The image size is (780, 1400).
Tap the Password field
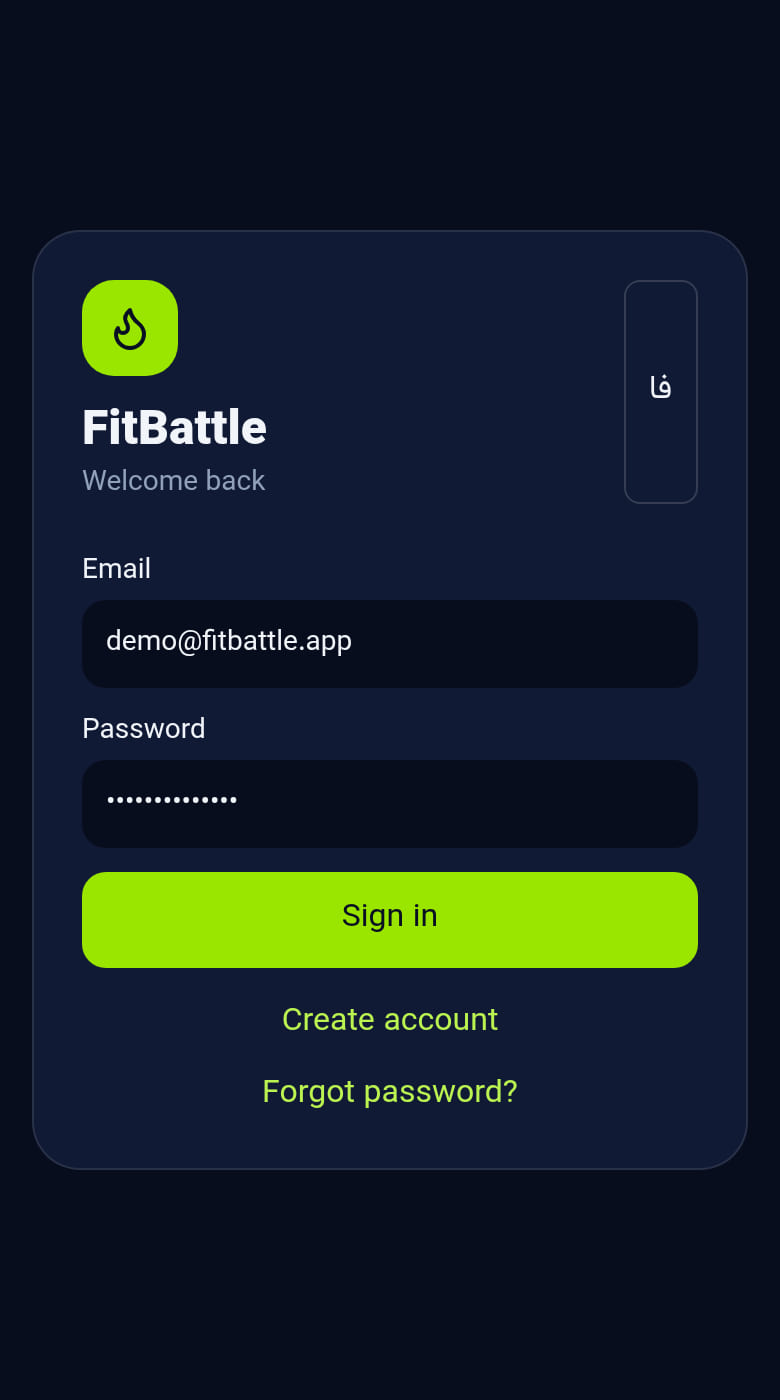[x=390, y=804]
